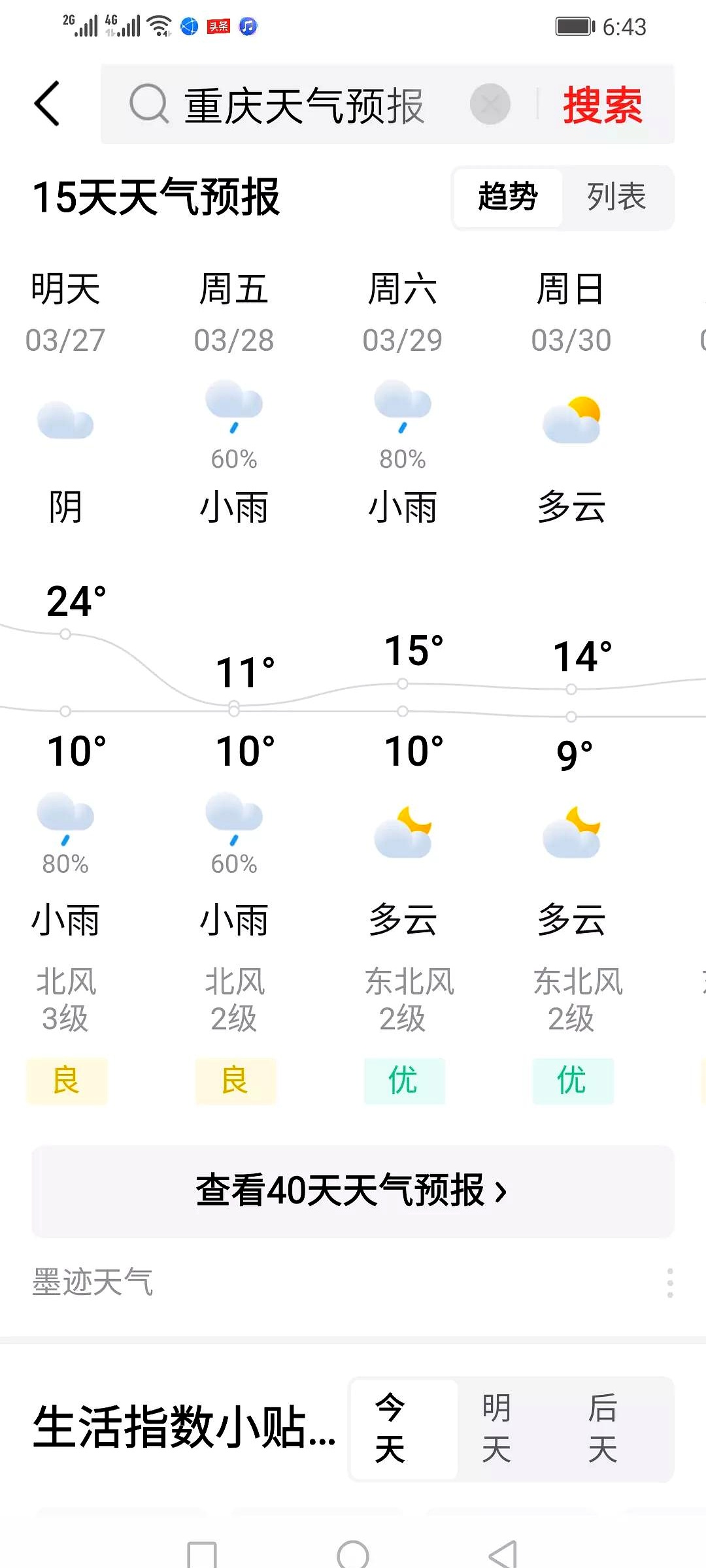The height and width of the screenshot is (1568, 706).
Task: Tap the Toutiao icon in the status bar
Action: [x=220, y=26]
